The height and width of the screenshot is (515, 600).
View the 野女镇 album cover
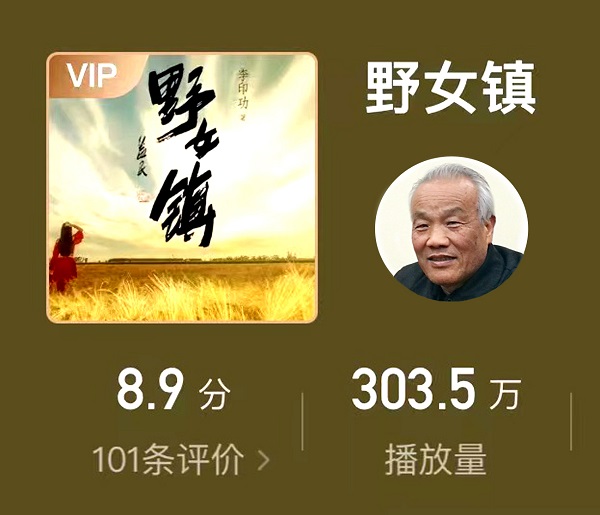tap(182, 187)
